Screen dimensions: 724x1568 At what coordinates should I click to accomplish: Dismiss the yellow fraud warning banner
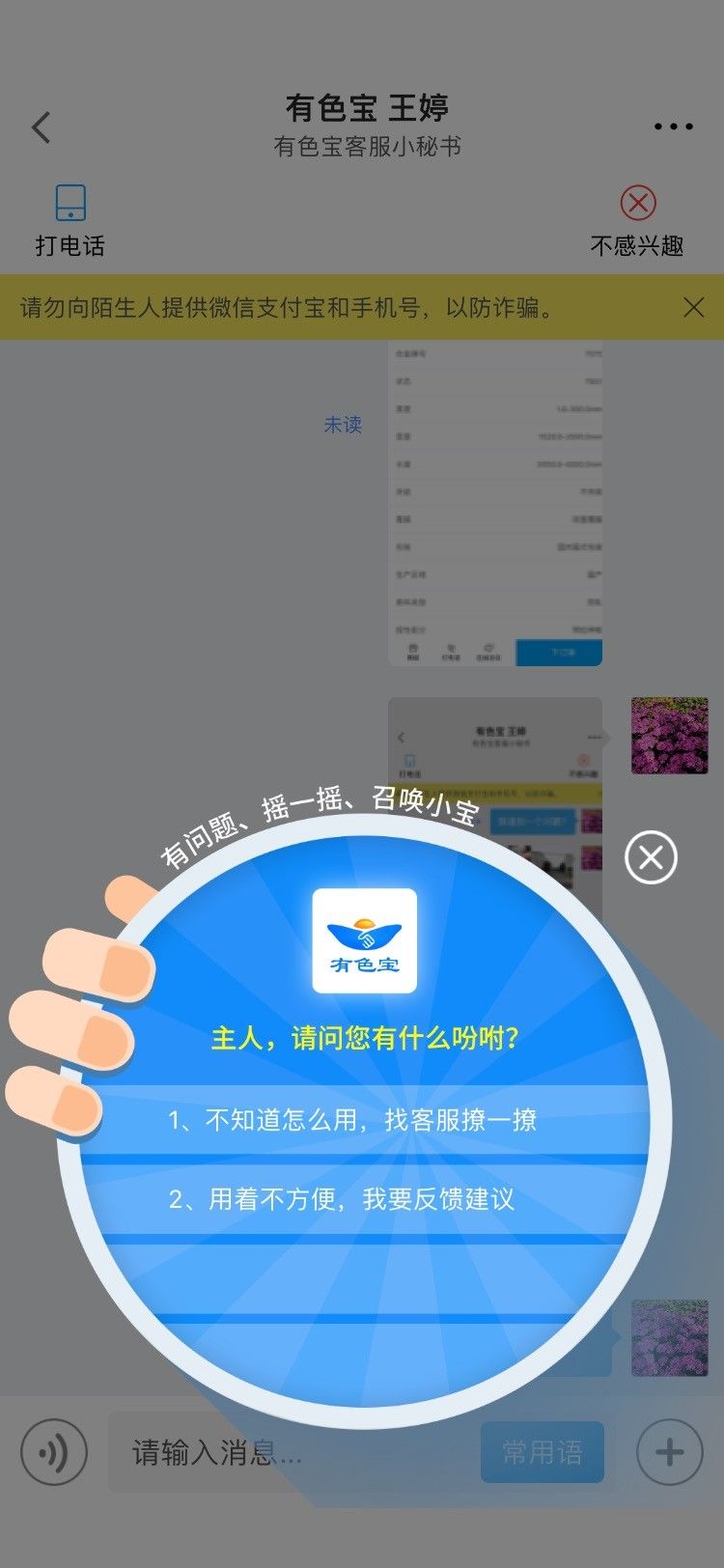[693, 307]
